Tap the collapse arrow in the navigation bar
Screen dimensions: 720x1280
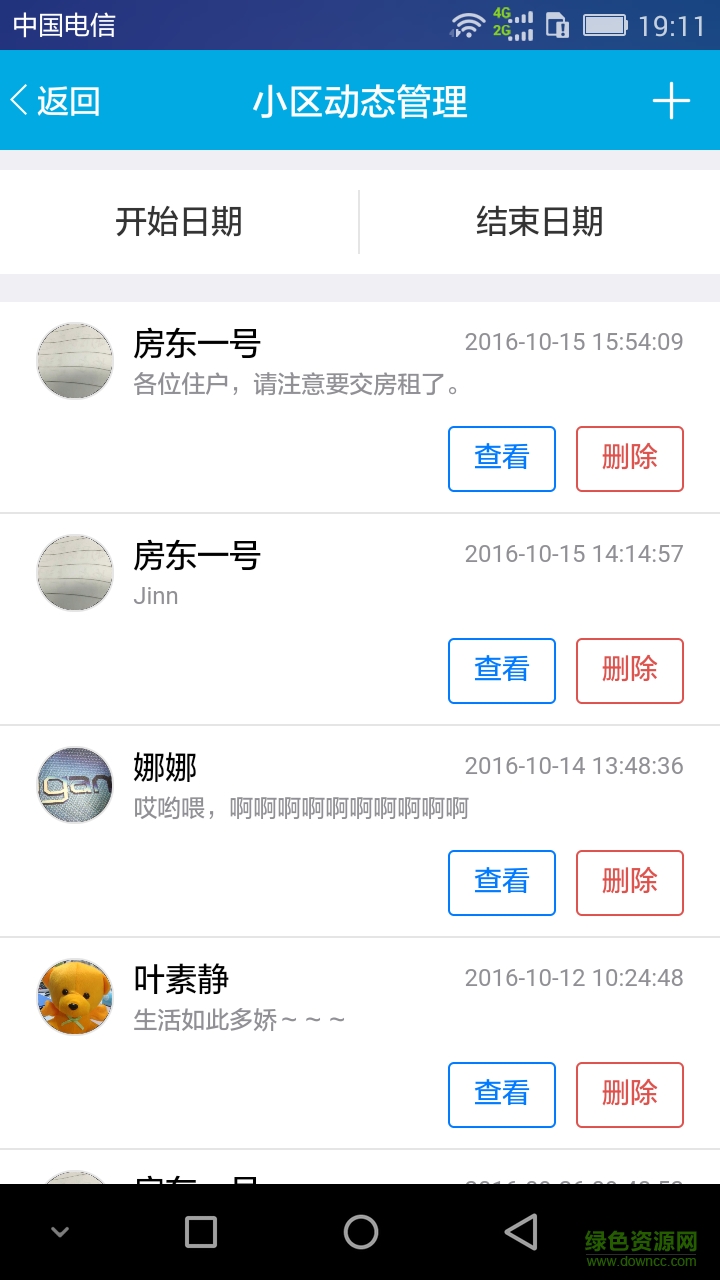(60, 1232)
